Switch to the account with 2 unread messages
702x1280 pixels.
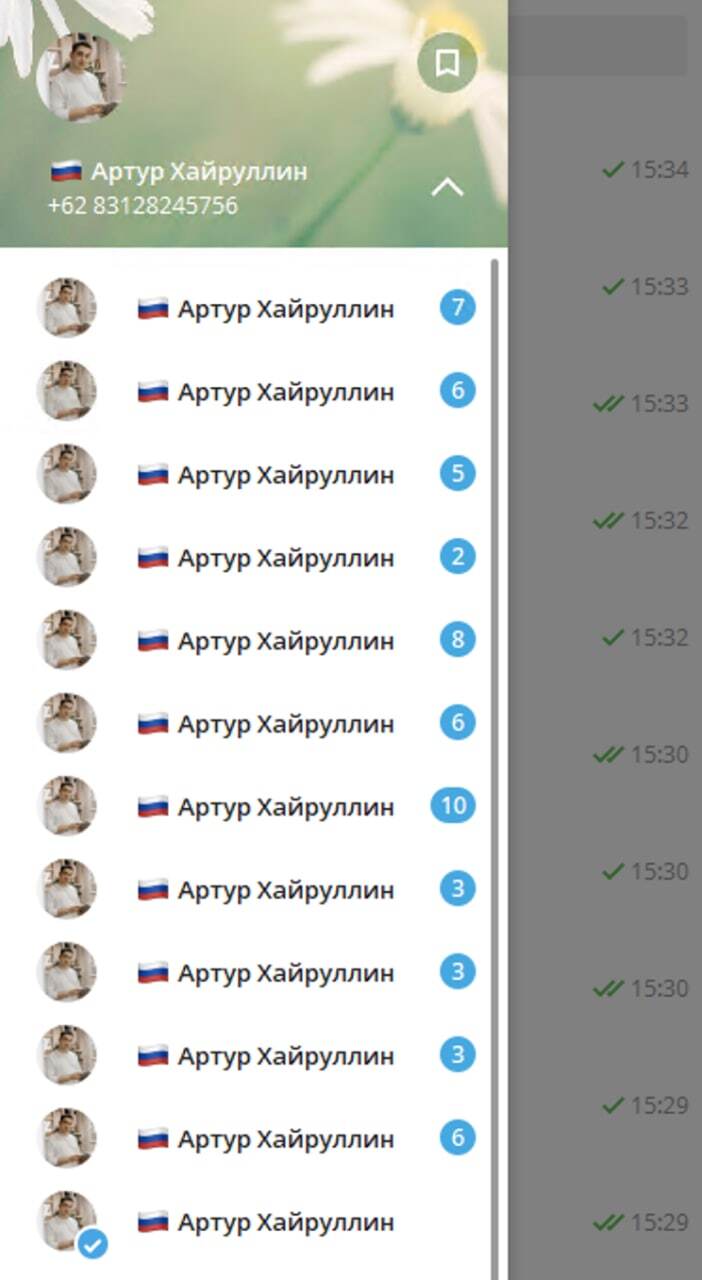pos(265,557)
